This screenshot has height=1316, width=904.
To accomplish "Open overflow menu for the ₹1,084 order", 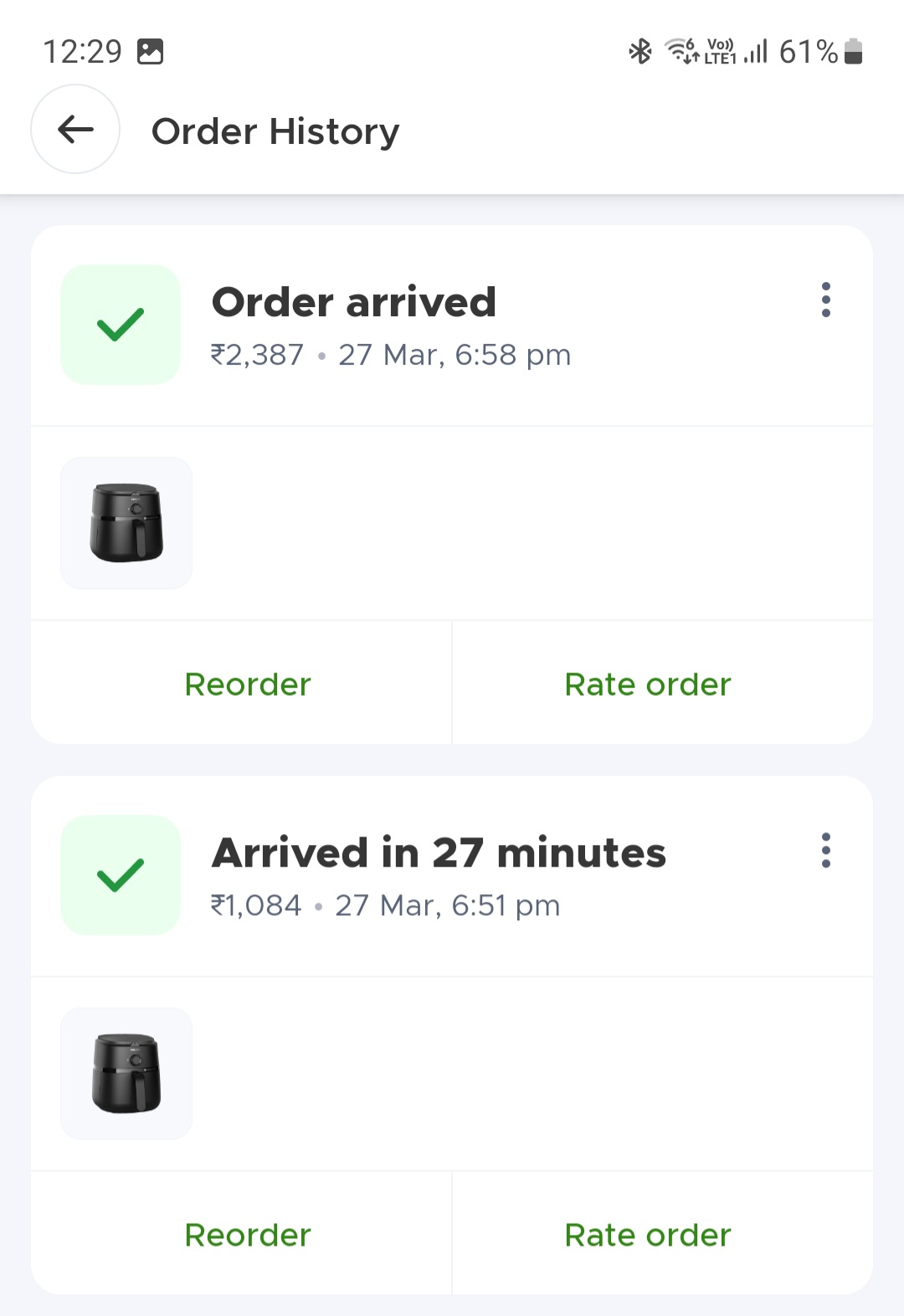I will [825, 851].
